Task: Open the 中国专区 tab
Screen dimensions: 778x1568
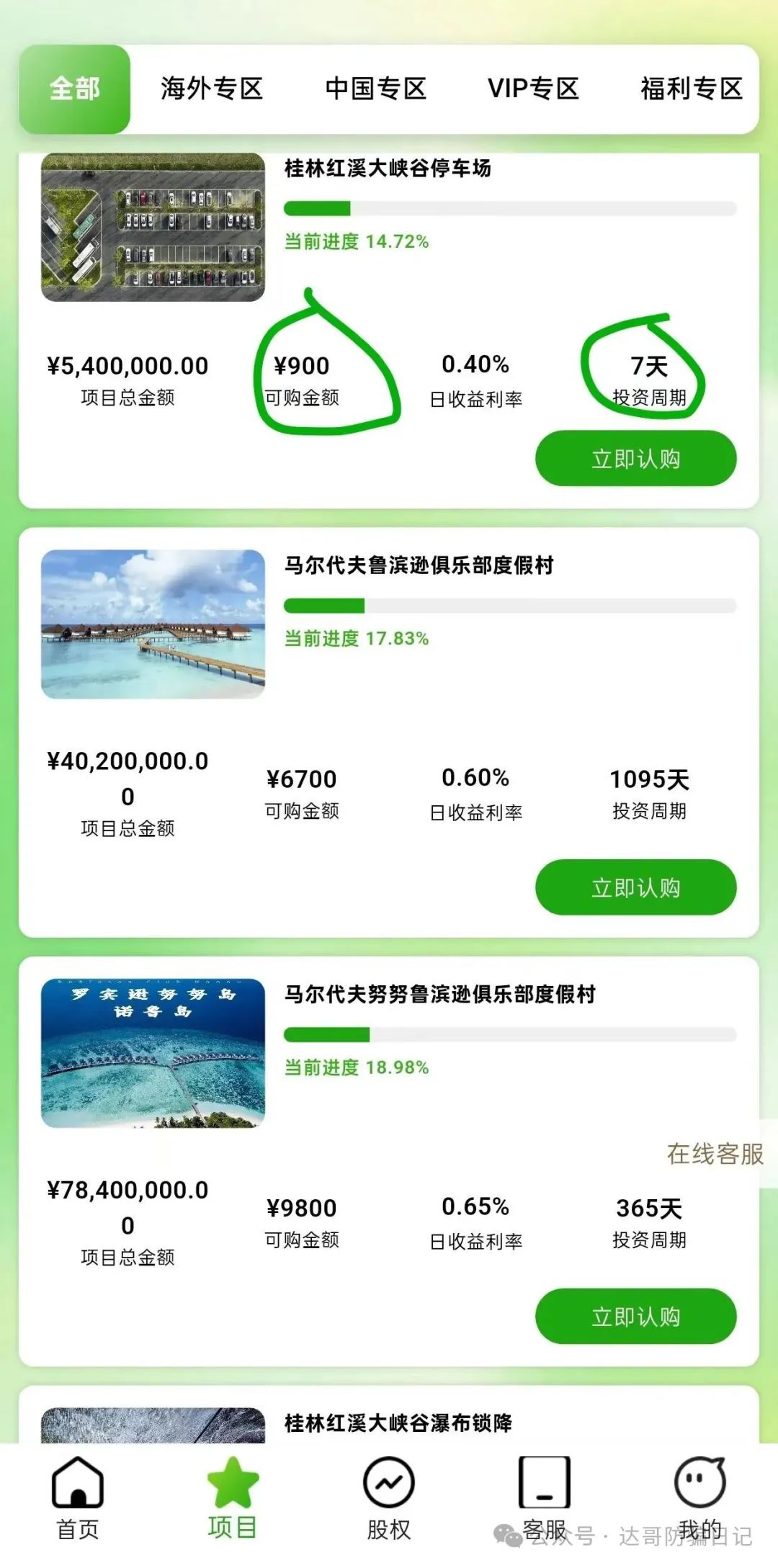Action: point(376,89)
